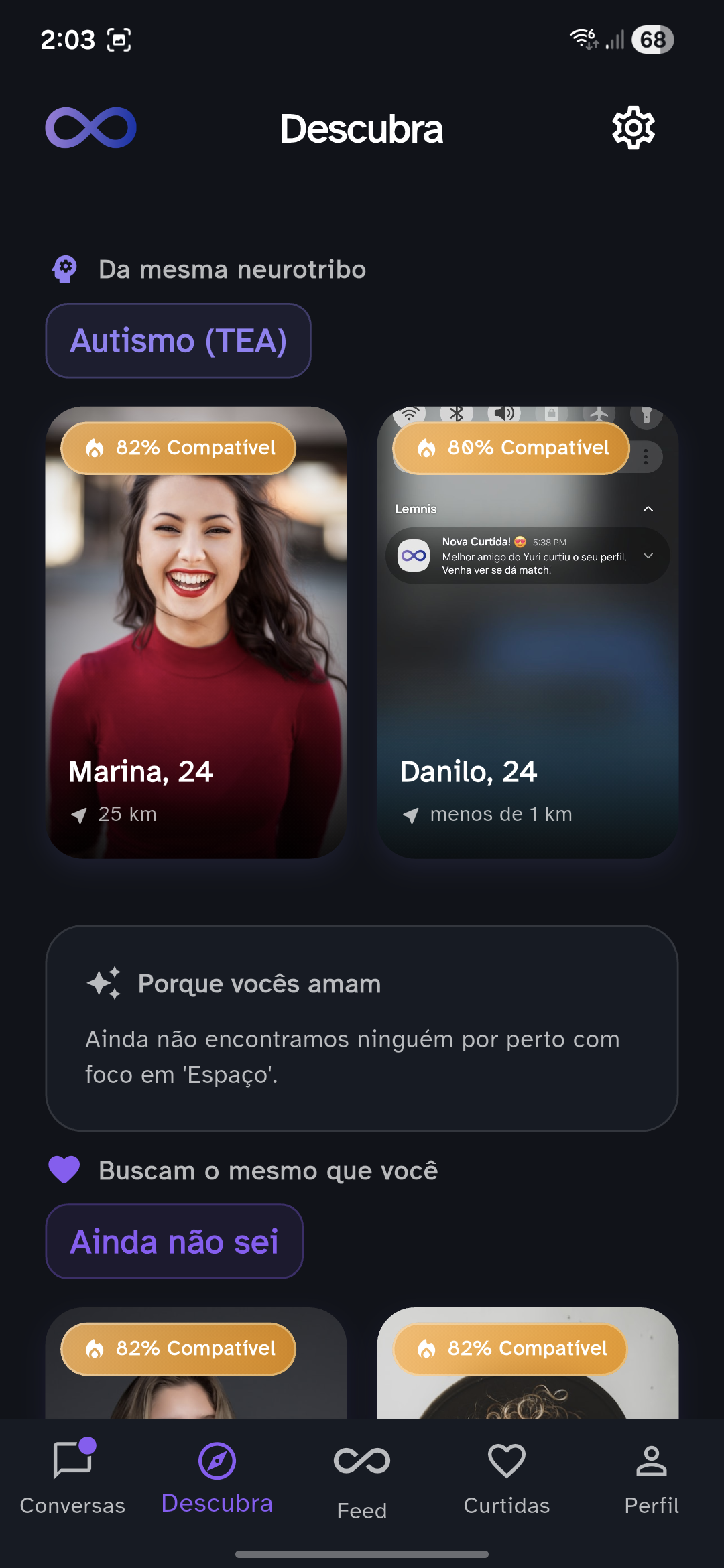Open the settings gear on the Descubra screen

coord(632,127)
